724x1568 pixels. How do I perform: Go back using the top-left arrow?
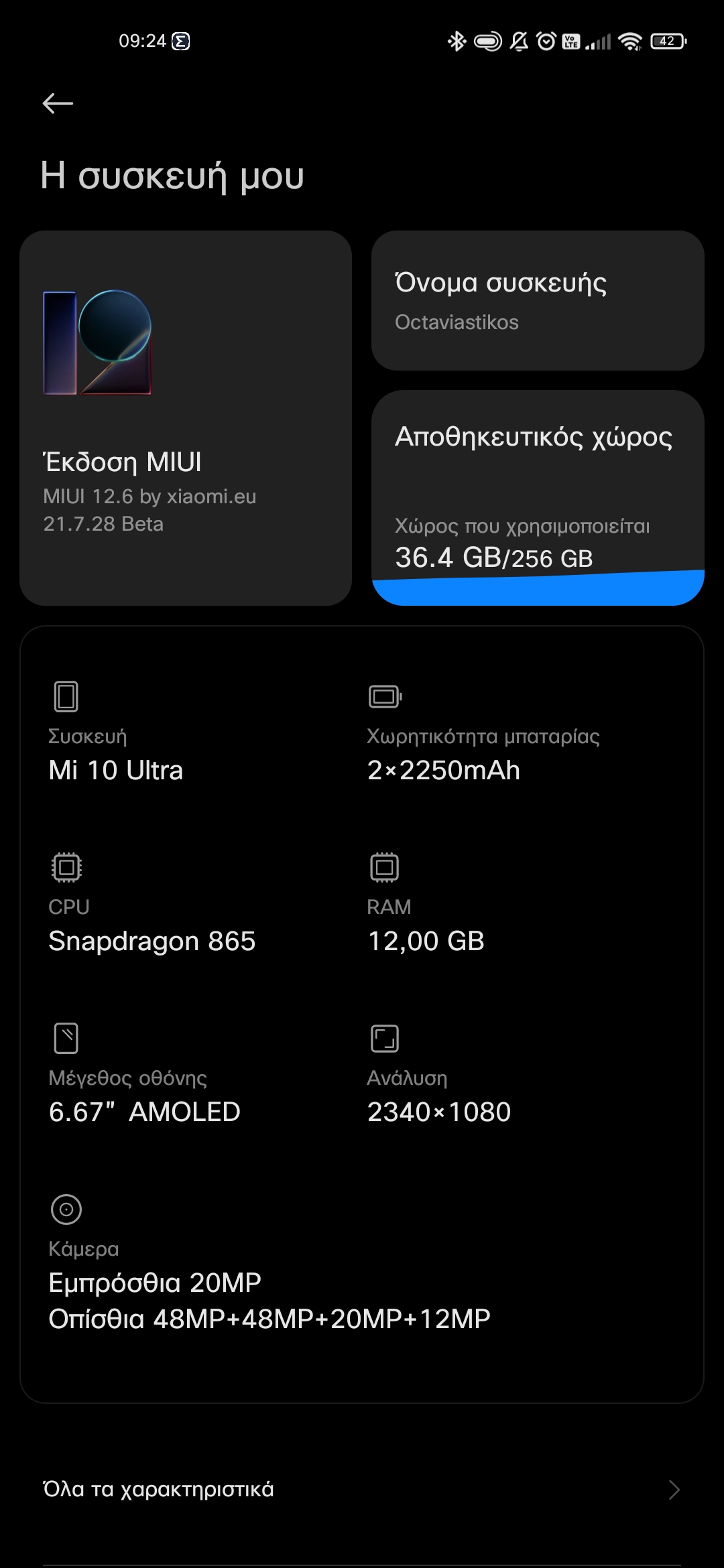click(x=58, y=103)
